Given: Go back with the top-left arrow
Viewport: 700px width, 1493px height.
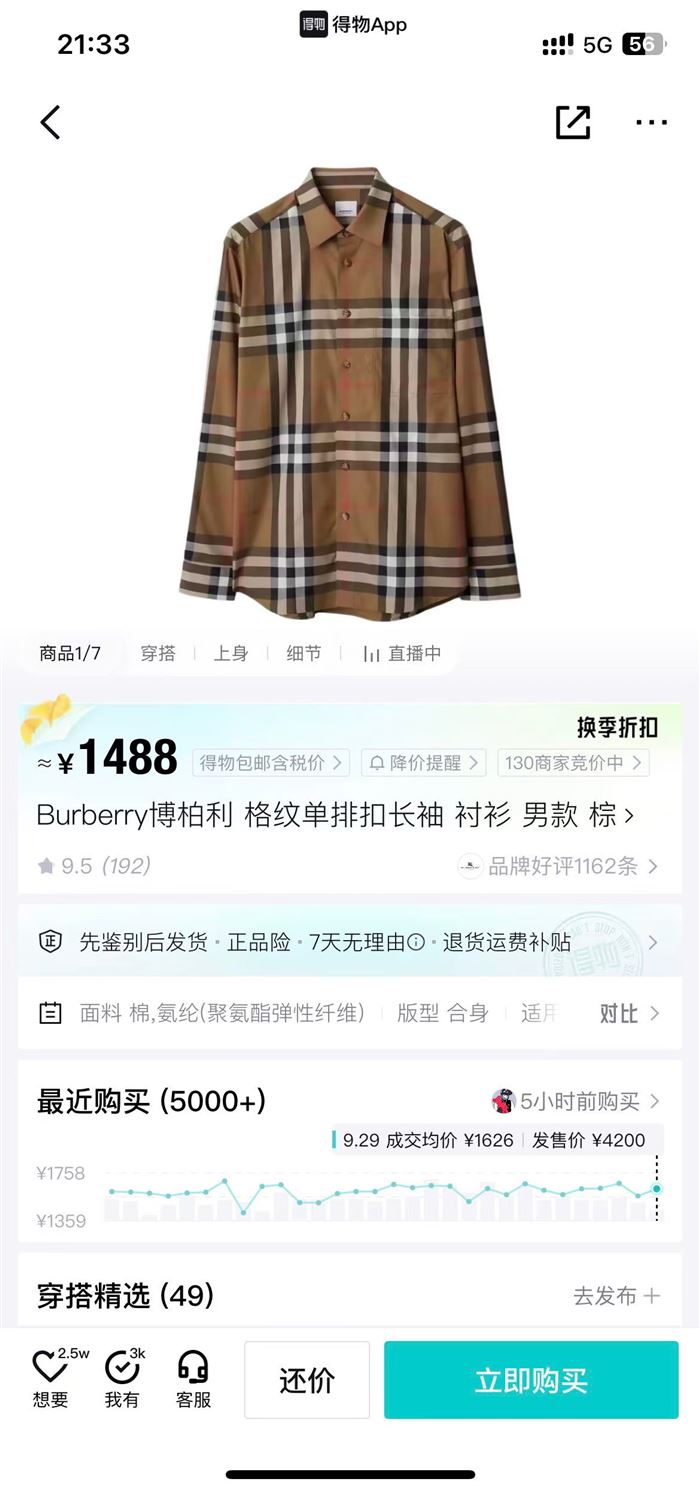Looking at the screenshot, I should [x=50, y=123].
